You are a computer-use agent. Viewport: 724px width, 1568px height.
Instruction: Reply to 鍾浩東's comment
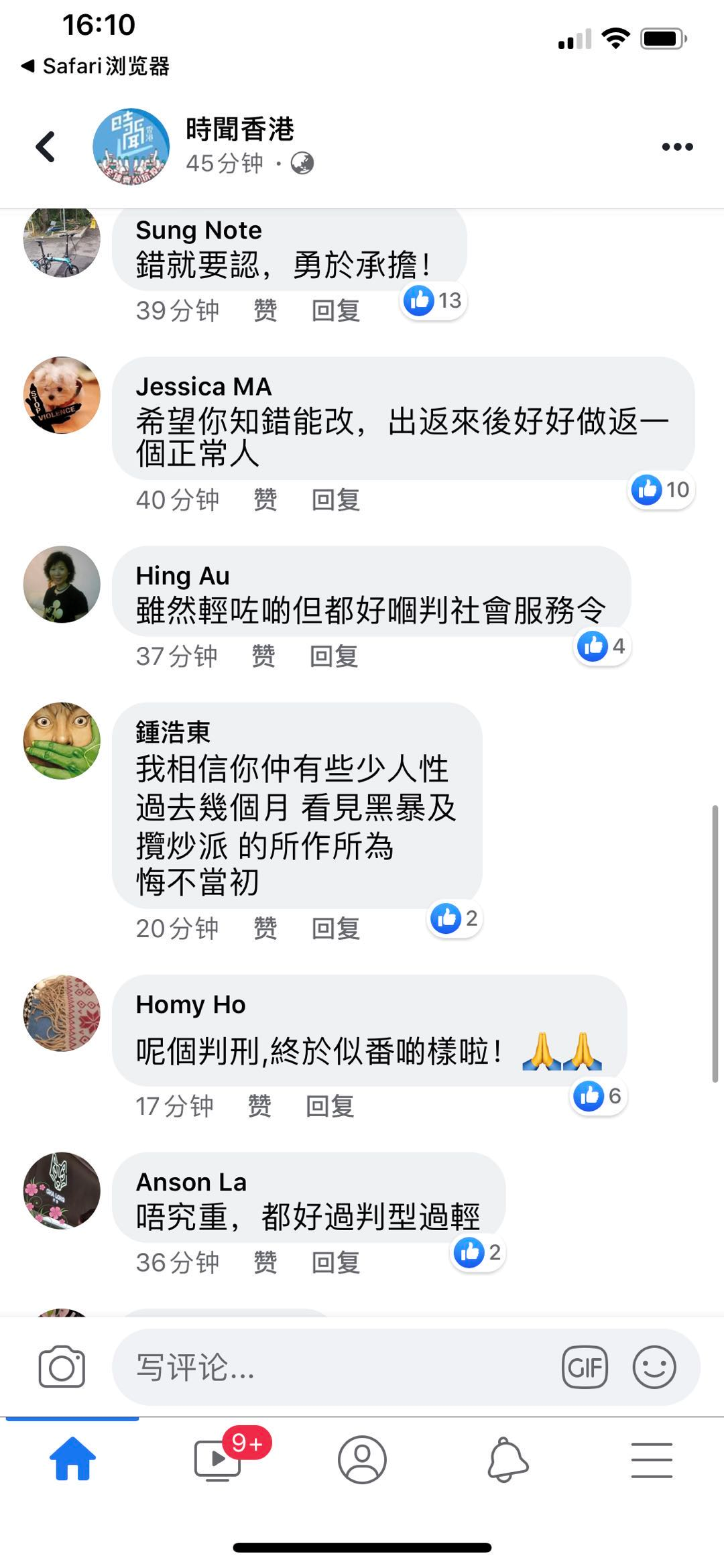335,928
